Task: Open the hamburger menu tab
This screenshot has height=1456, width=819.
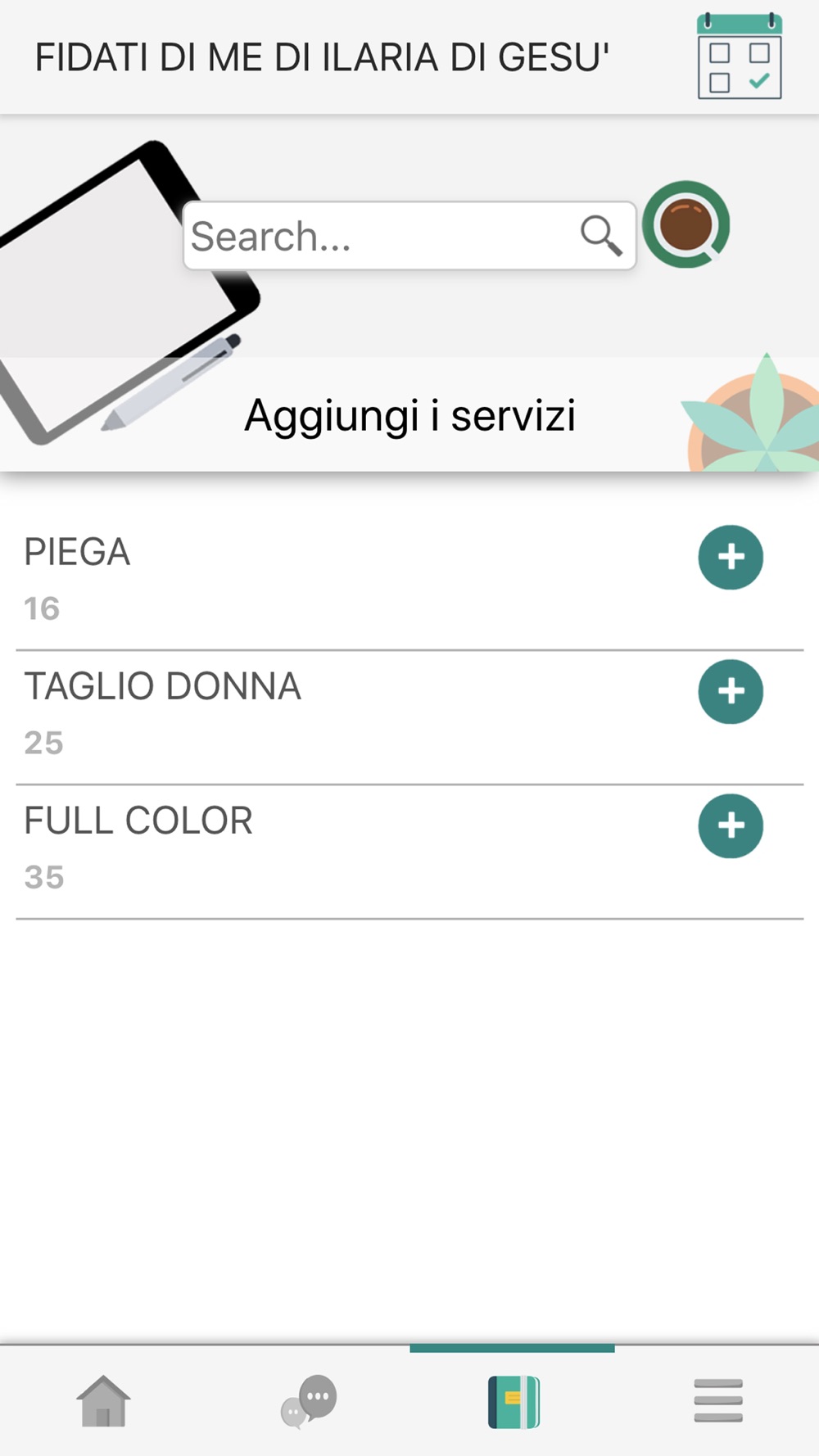Action: 718,1400
